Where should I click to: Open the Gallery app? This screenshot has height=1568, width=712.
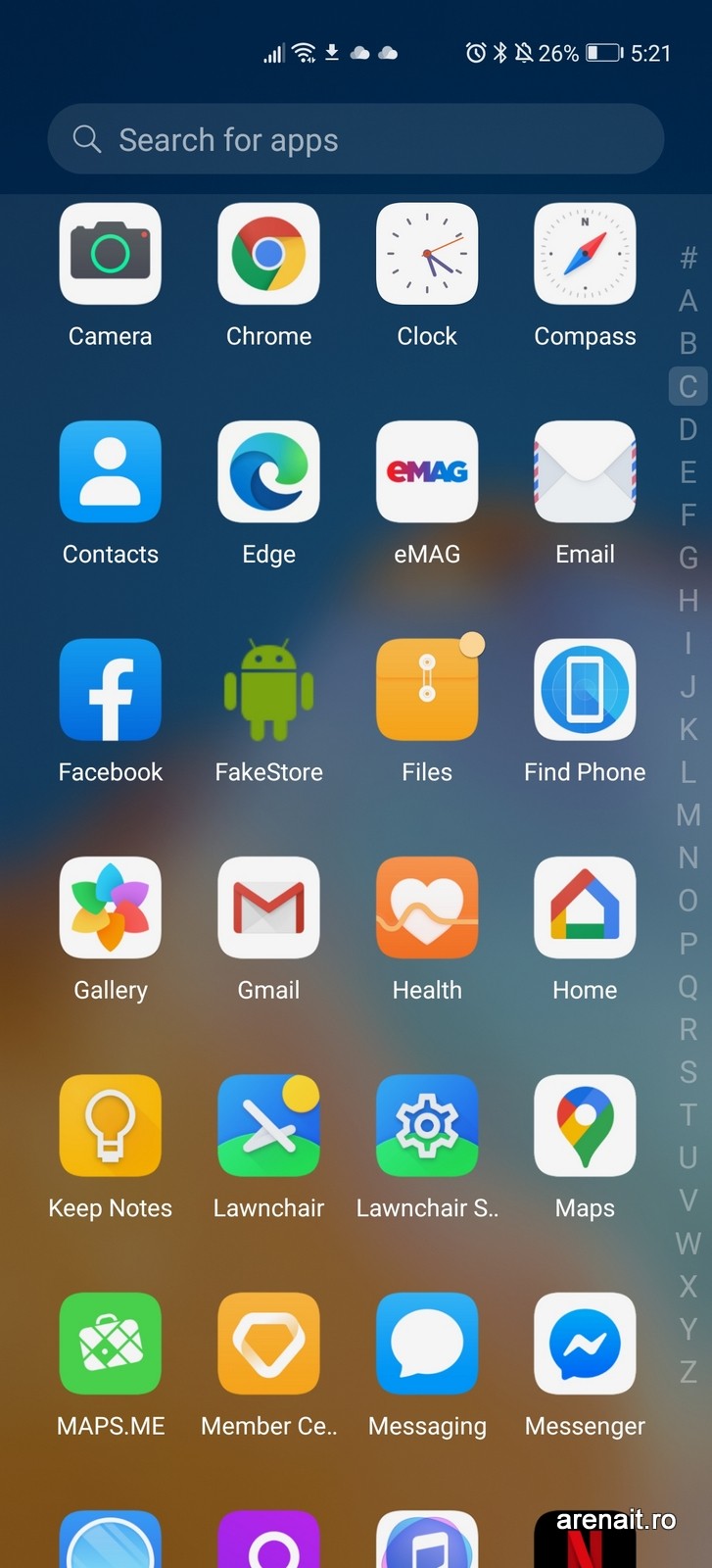pyautogui.click(x=110, y=907)
